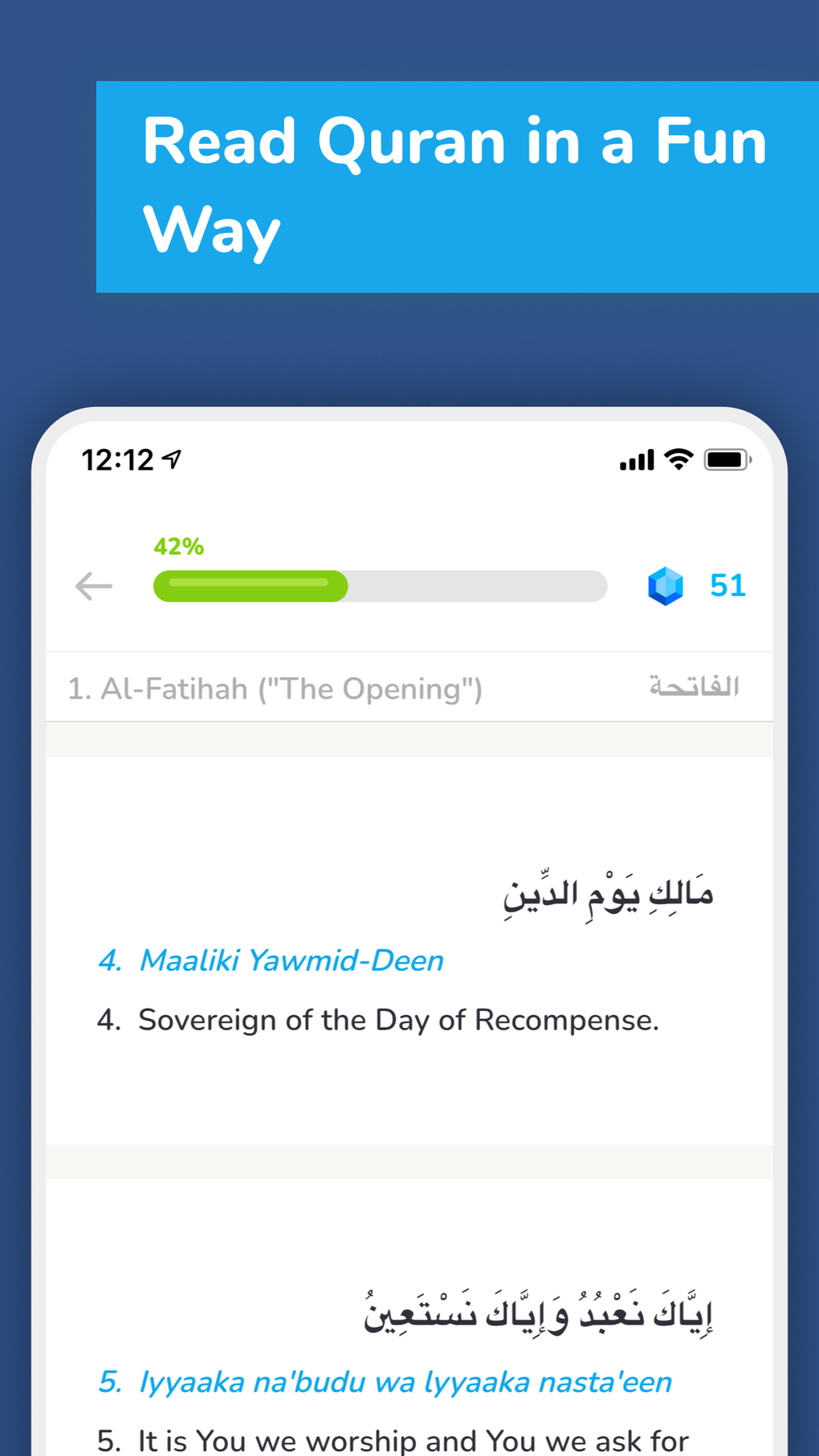The width and height of the screenshot is (819, 1456).
Task: Tap the location arrow beside the time
Action: point(172,459)
